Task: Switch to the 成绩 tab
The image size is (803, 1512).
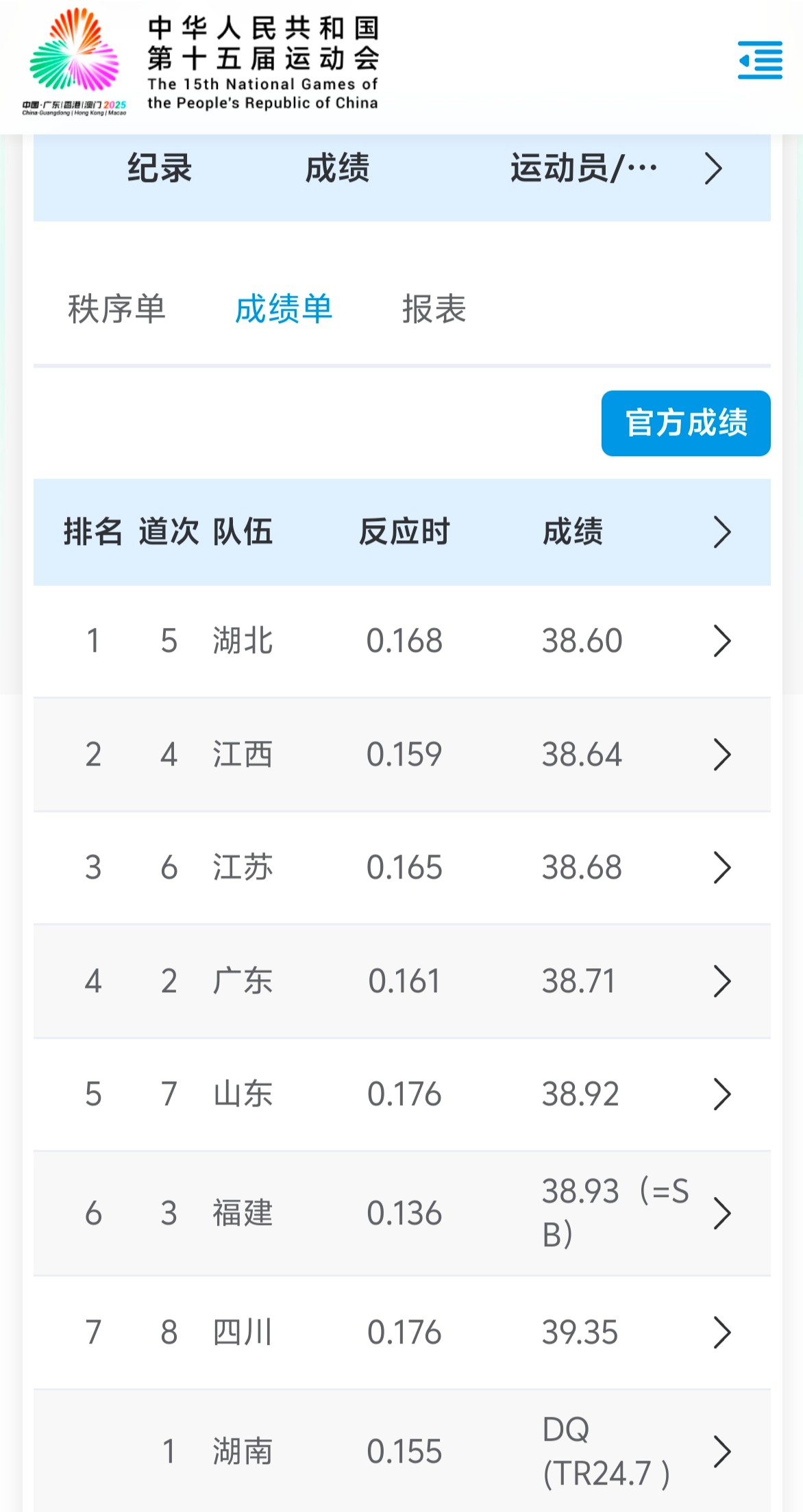Action: coord(337,168)
